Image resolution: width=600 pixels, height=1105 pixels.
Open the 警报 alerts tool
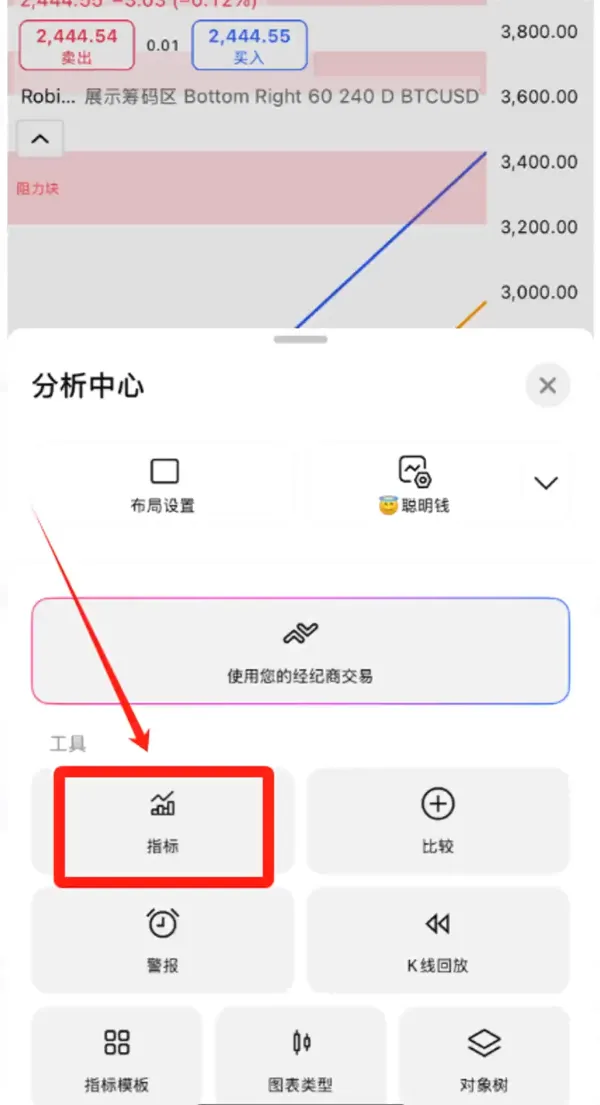tap(163, 942)
